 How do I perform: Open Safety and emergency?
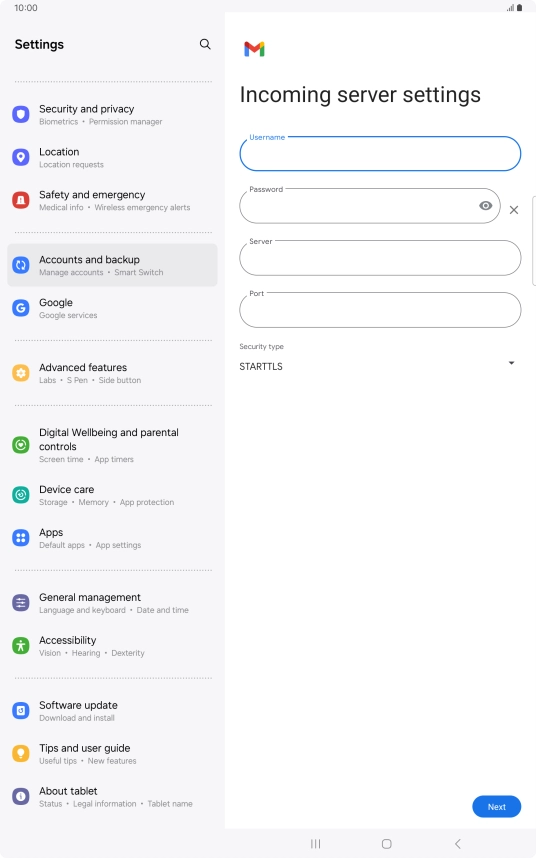point(112,200)
